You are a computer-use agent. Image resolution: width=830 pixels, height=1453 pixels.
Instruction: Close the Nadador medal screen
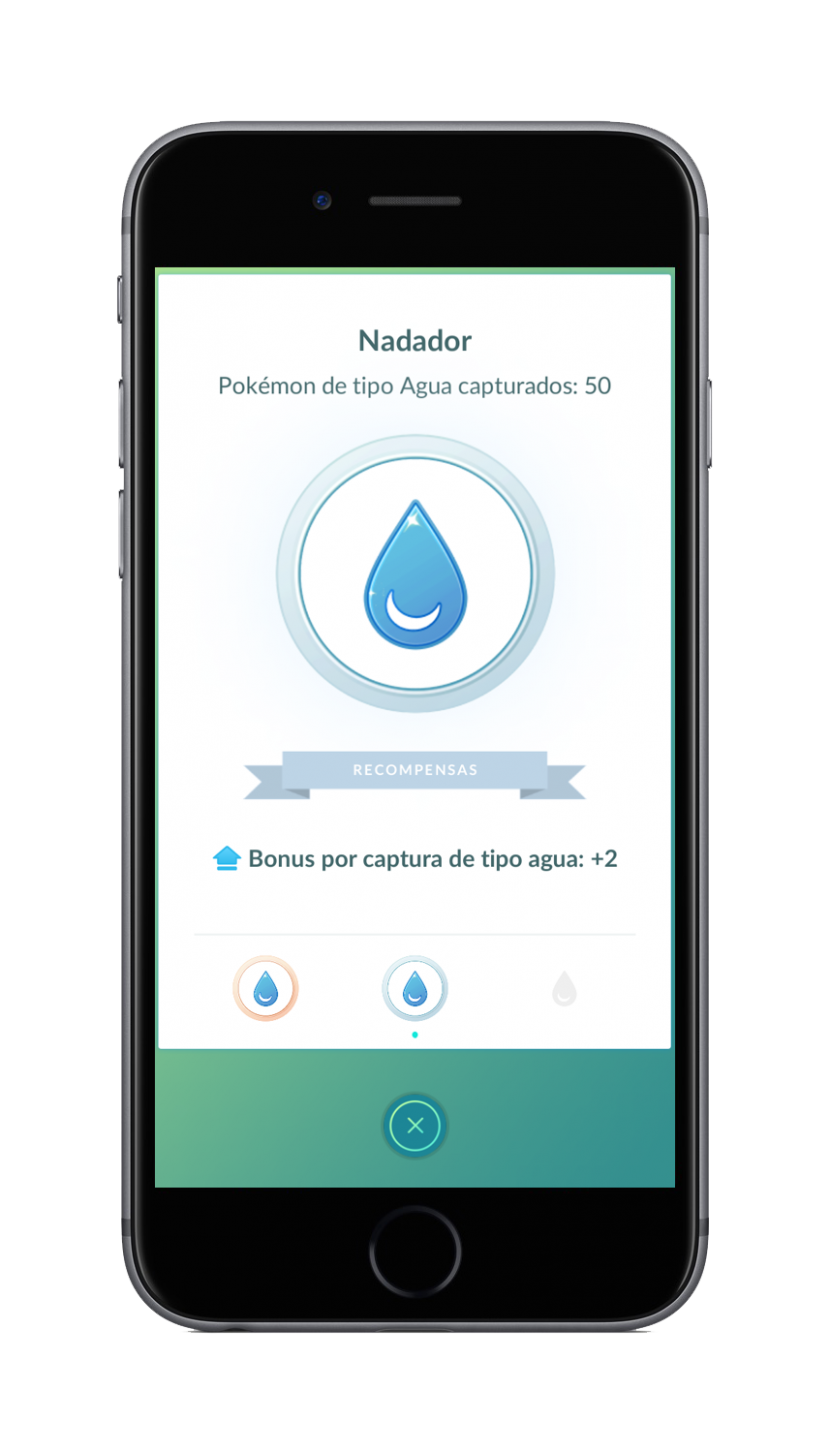tap(415, 1126)
